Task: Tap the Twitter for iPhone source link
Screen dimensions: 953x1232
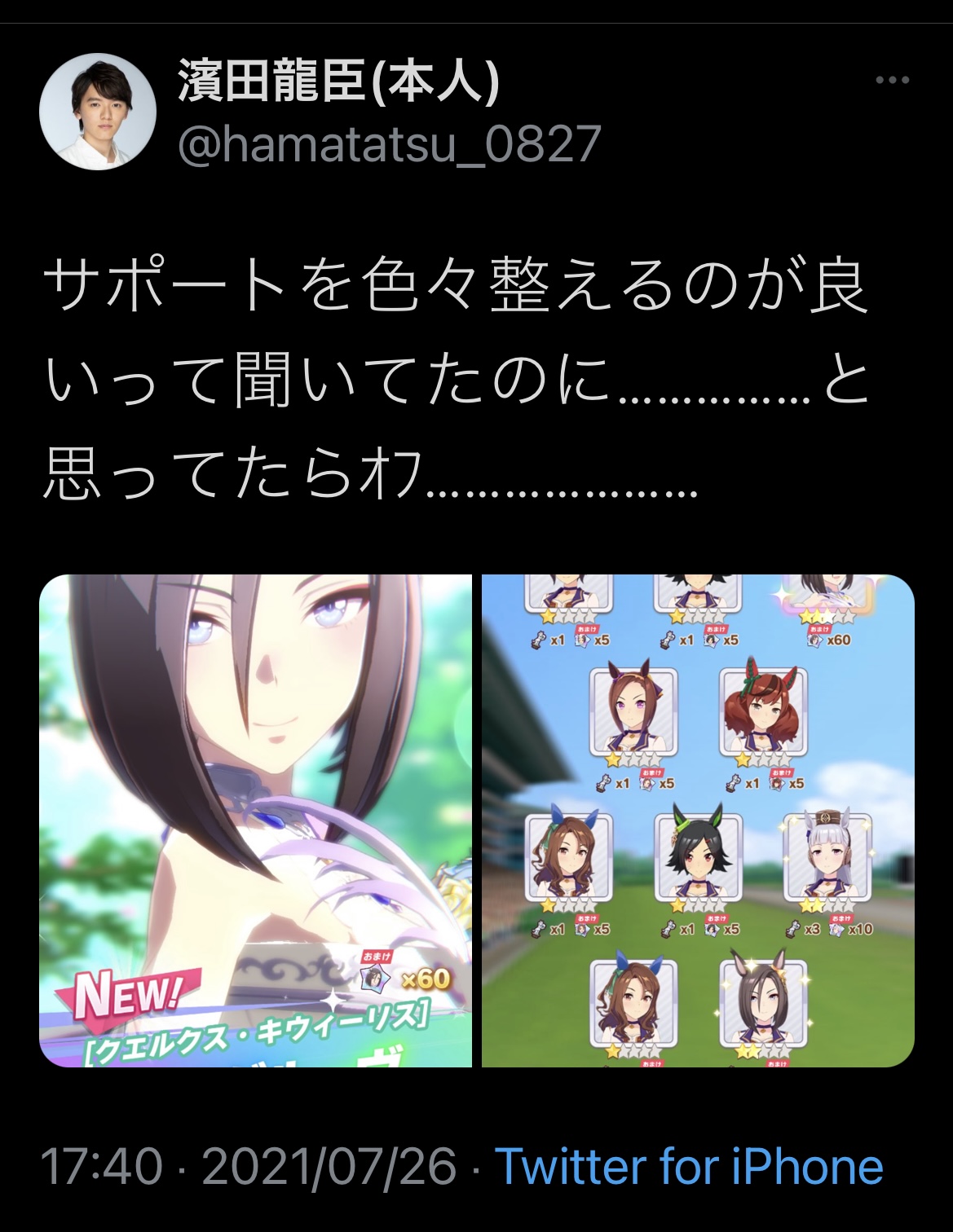Action: [690, 1166]
